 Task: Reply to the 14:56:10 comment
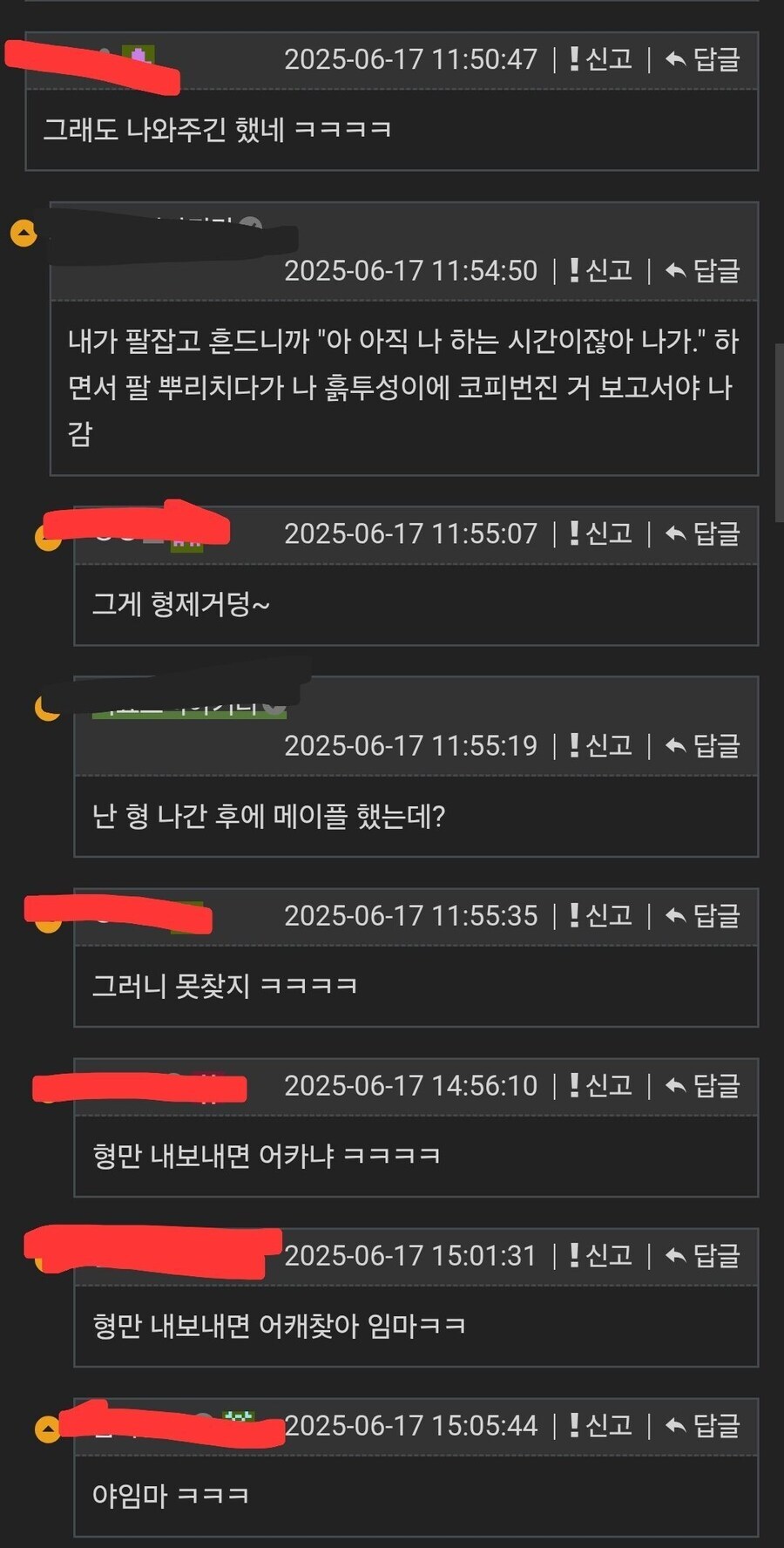[703, 1086]
